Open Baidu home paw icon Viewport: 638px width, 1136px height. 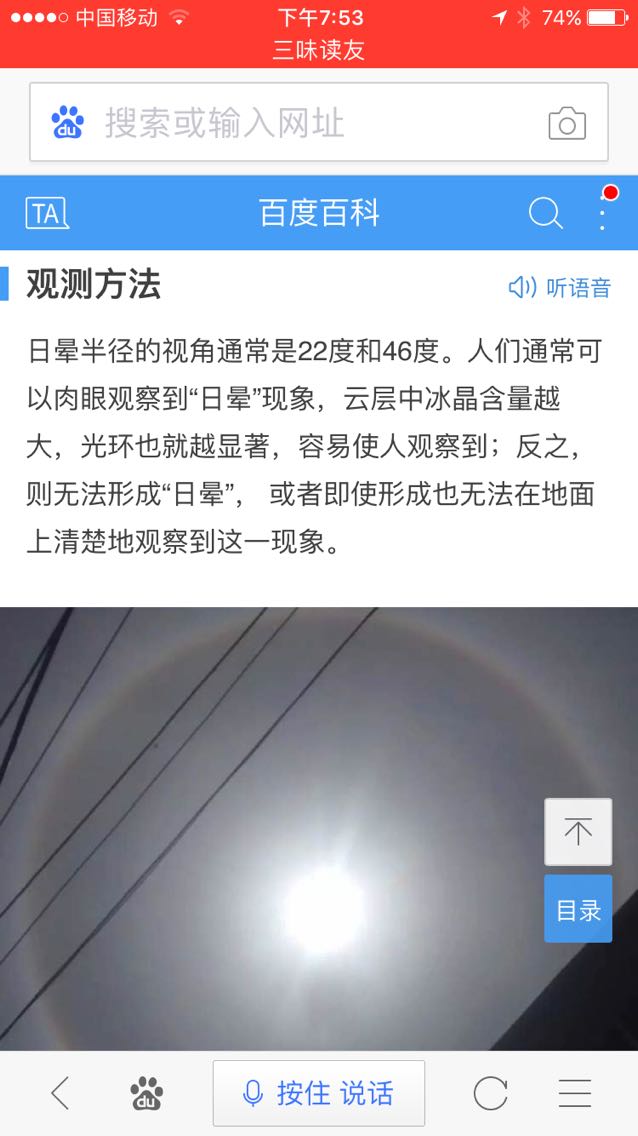tap(147, 1093)
